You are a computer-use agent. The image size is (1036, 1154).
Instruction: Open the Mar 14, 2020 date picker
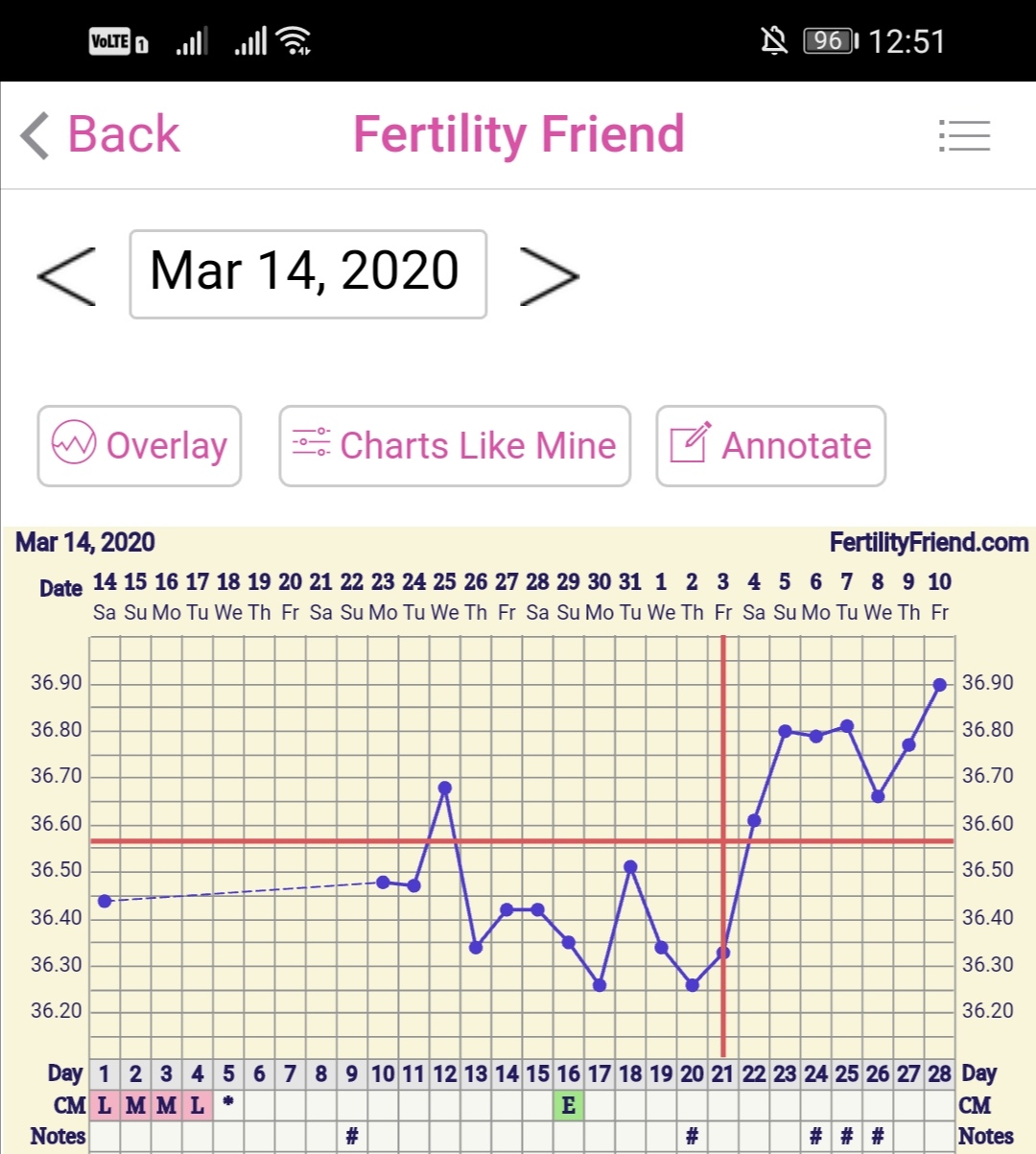[x=308, y=274]
